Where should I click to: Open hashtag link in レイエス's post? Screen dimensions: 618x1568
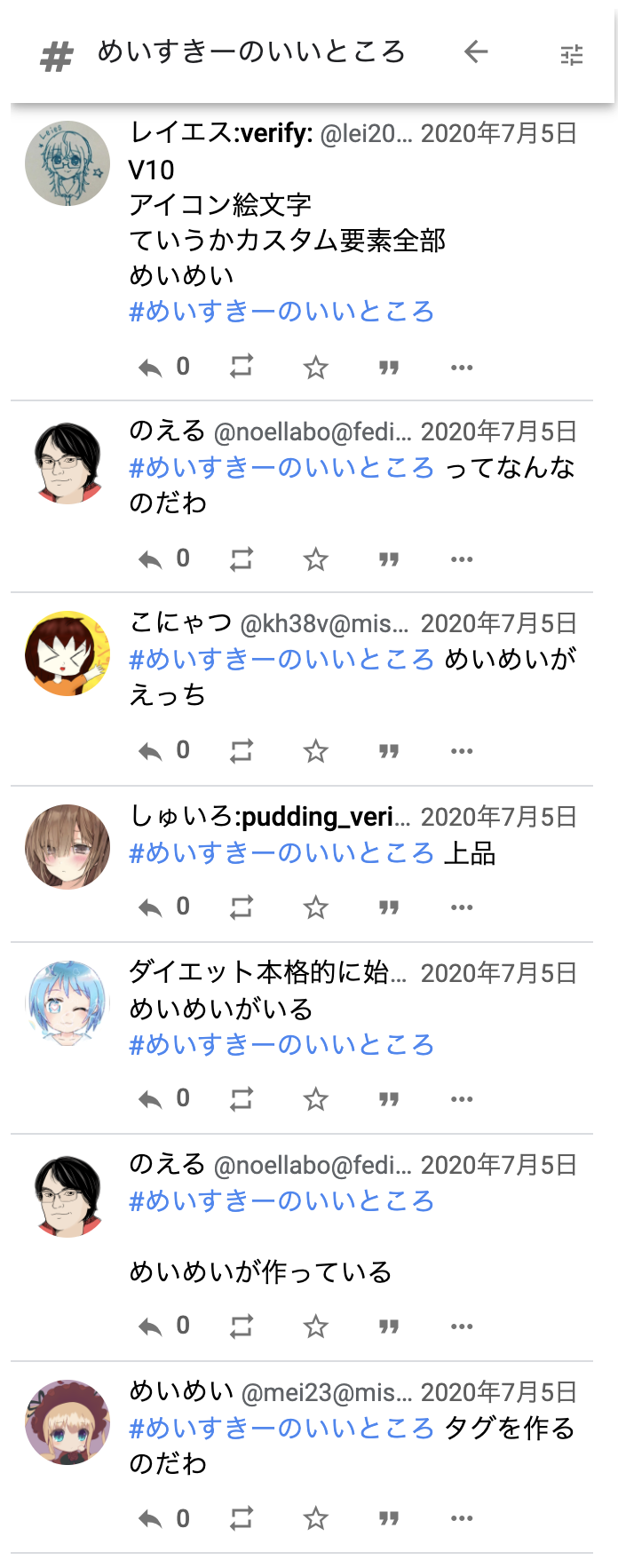pyautogui.click(x=281, y=312)
